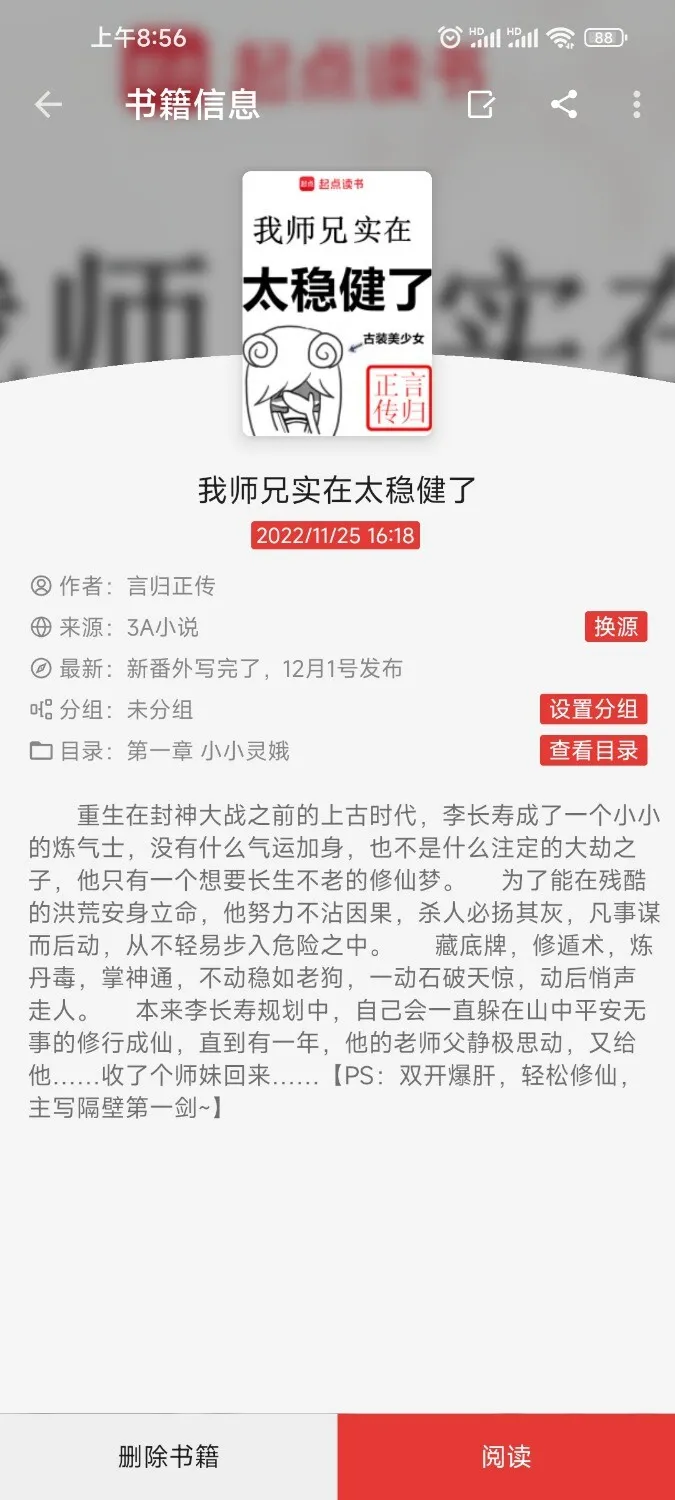Tap 删除书籍 to delete this book
This screenshot has width=675, height=1500.
pyautogui.click(x=168, y=1457)
